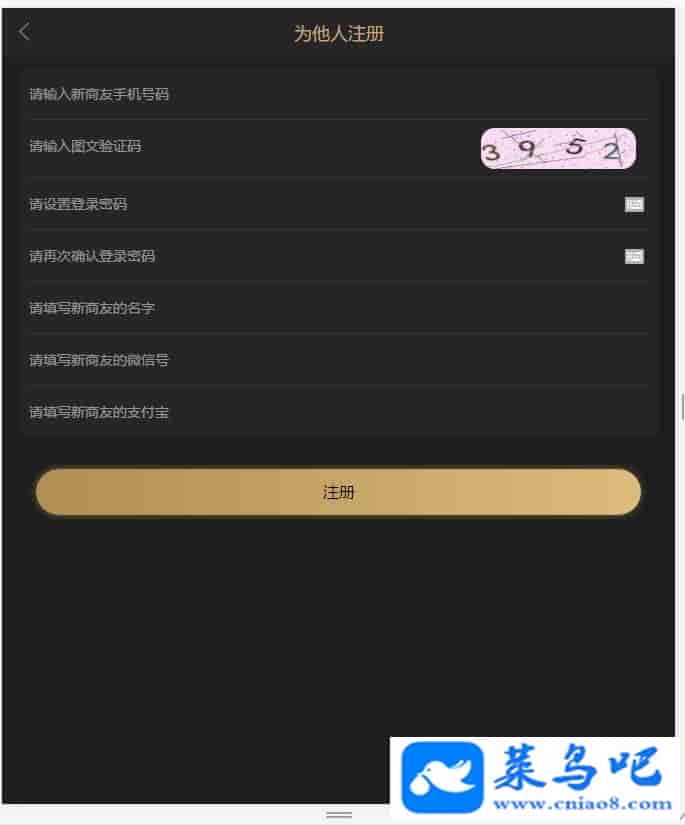Open the keyboard icon beside confirm login password
Screen dimensions: 685x825
634,257
